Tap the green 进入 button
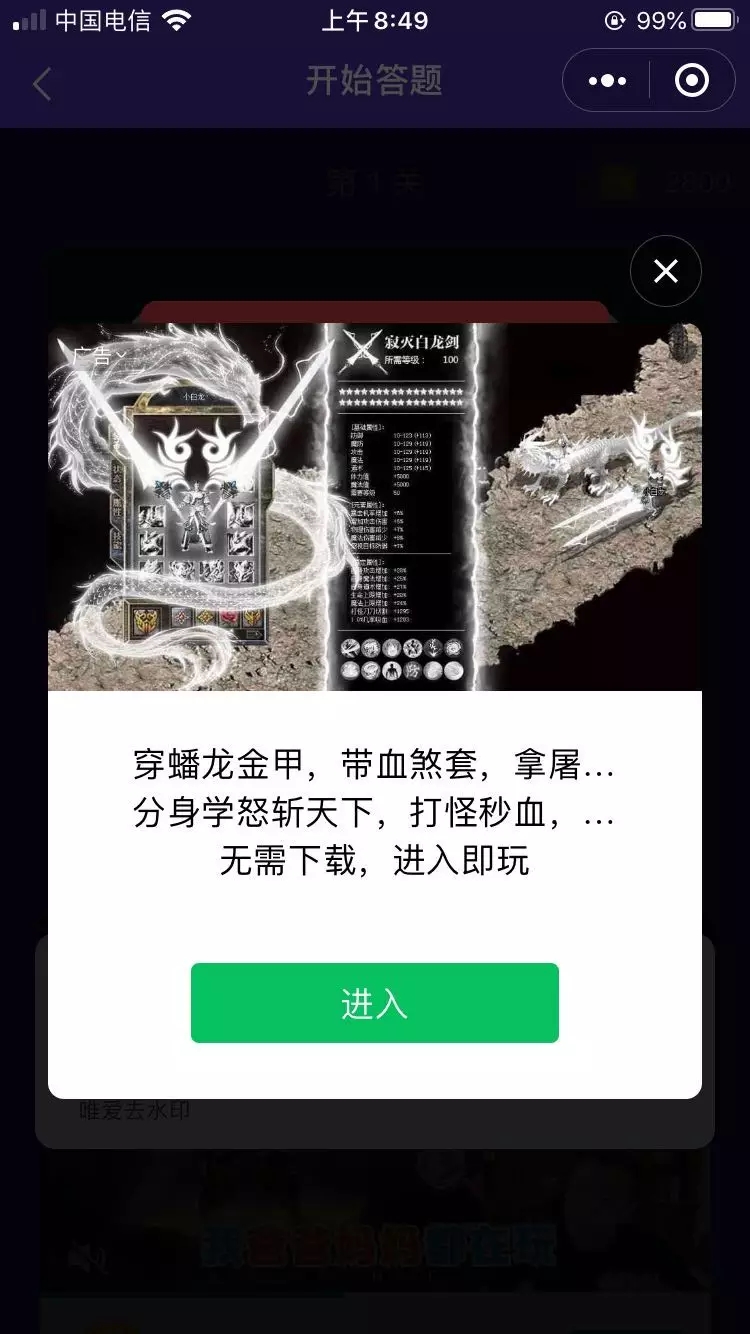 (374, 1003)
